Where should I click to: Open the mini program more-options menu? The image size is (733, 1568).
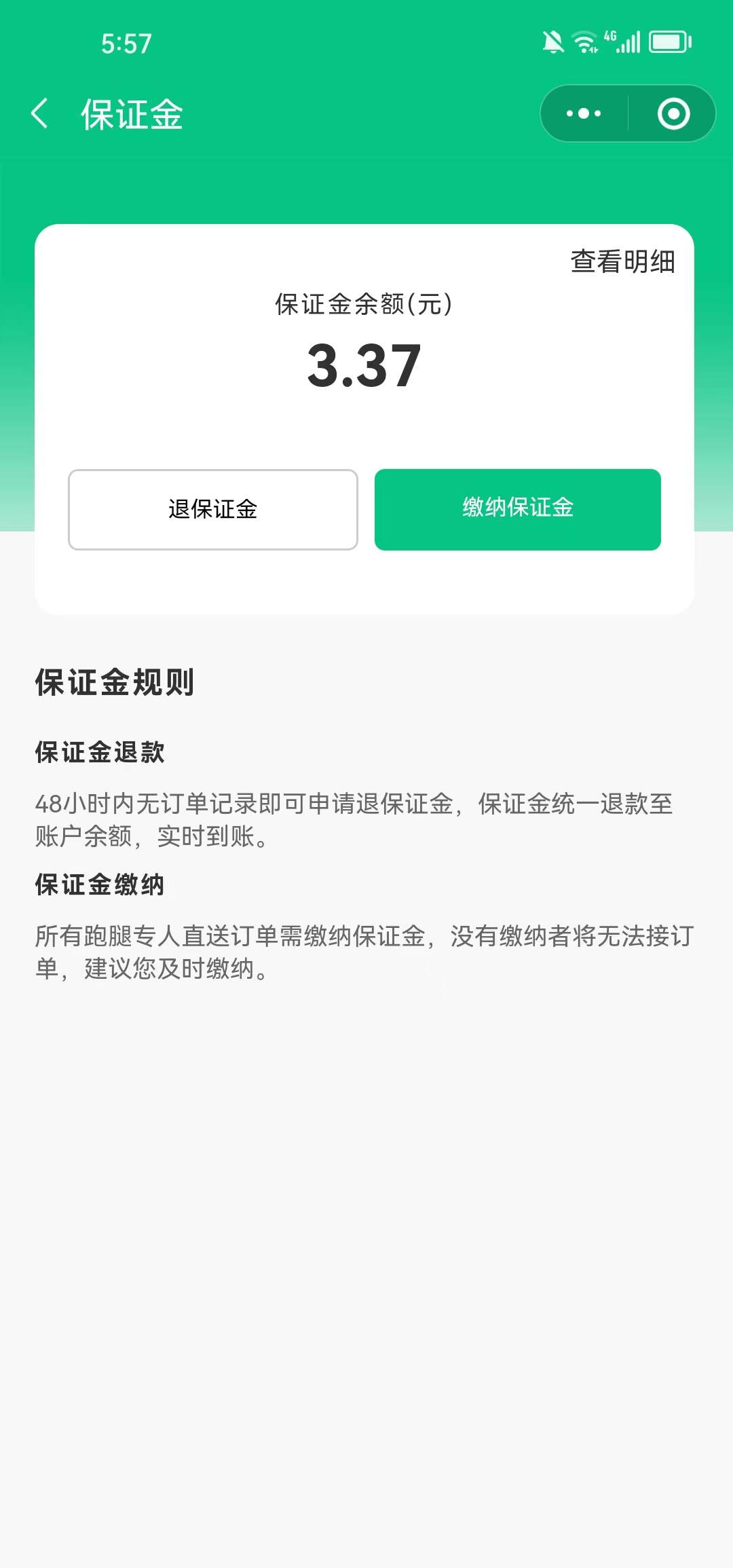tap(584, 113)
